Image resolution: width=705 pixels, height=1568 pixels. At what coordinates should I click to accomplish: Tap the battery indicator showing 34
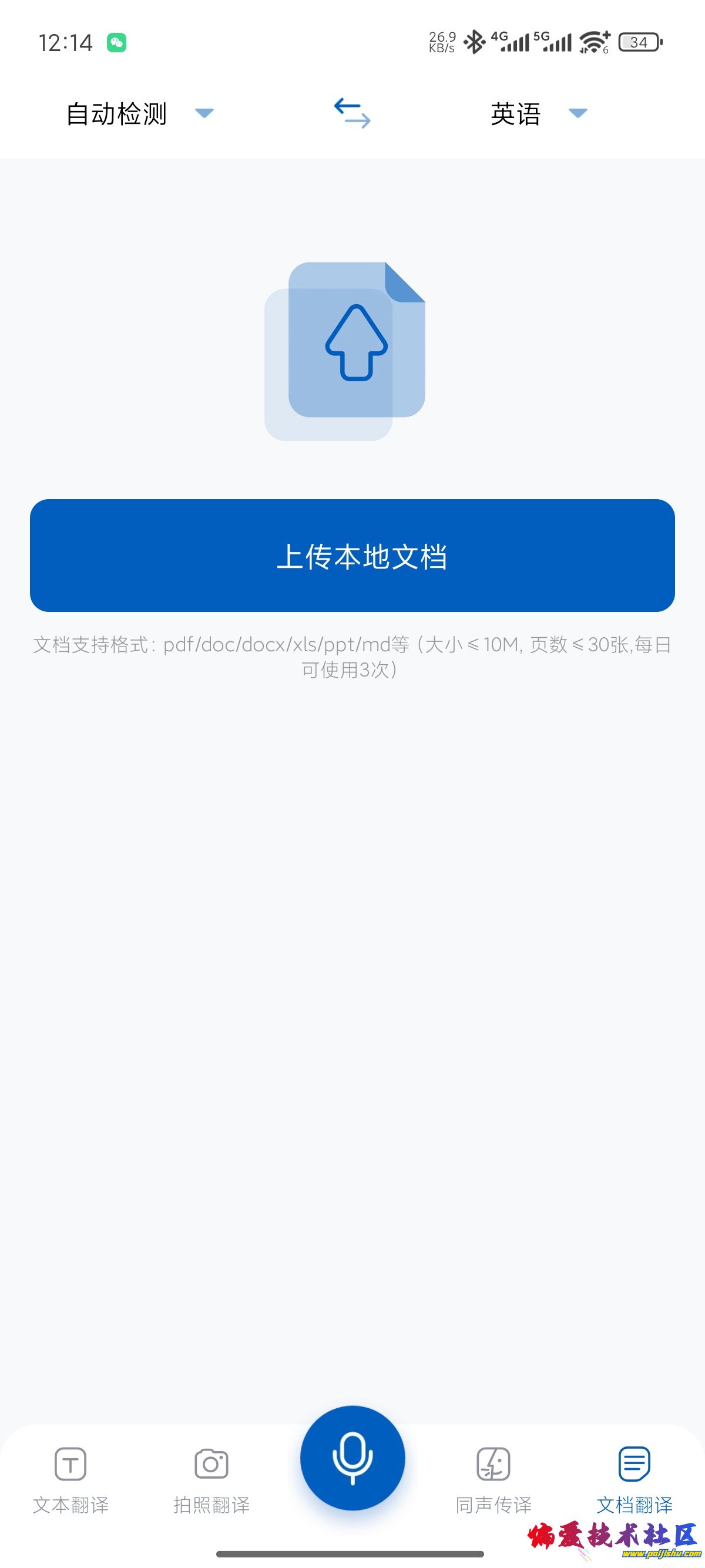coord(640,41)
